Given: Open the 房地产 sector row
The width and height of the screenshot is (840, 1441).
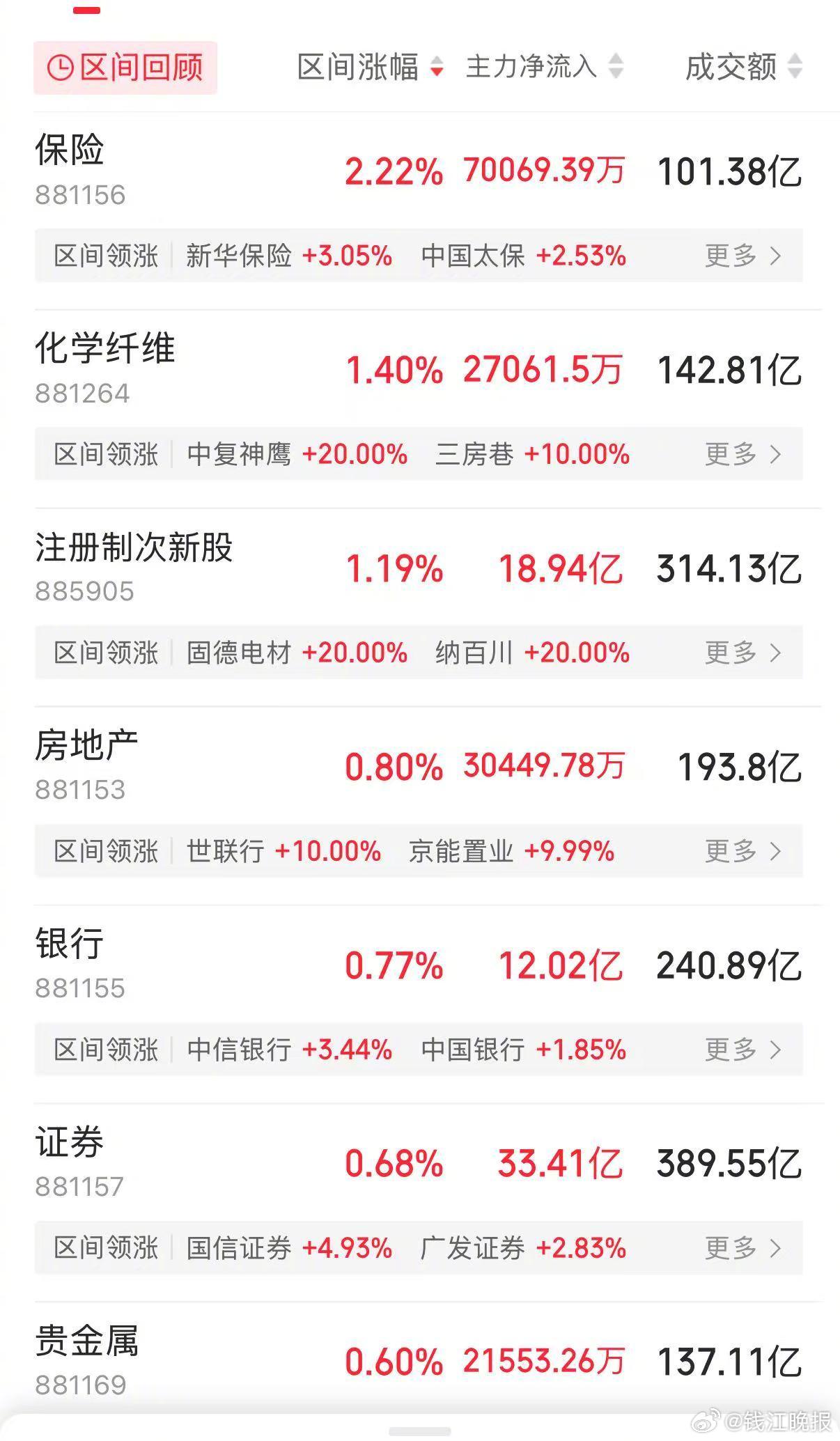Looking at the screenshot, I should [x=419, y=766].
